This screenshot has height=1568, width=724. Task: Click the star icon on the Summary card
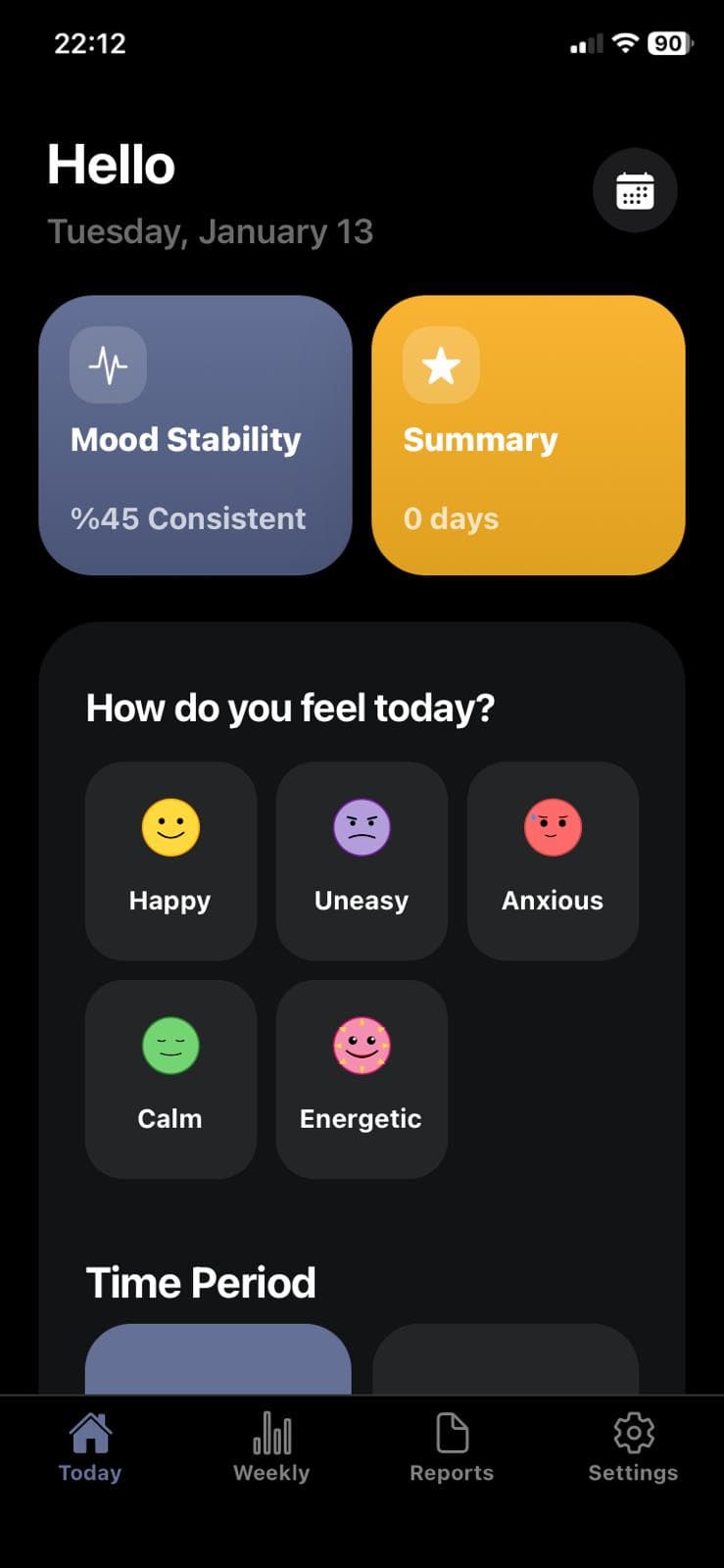point(441,364)
